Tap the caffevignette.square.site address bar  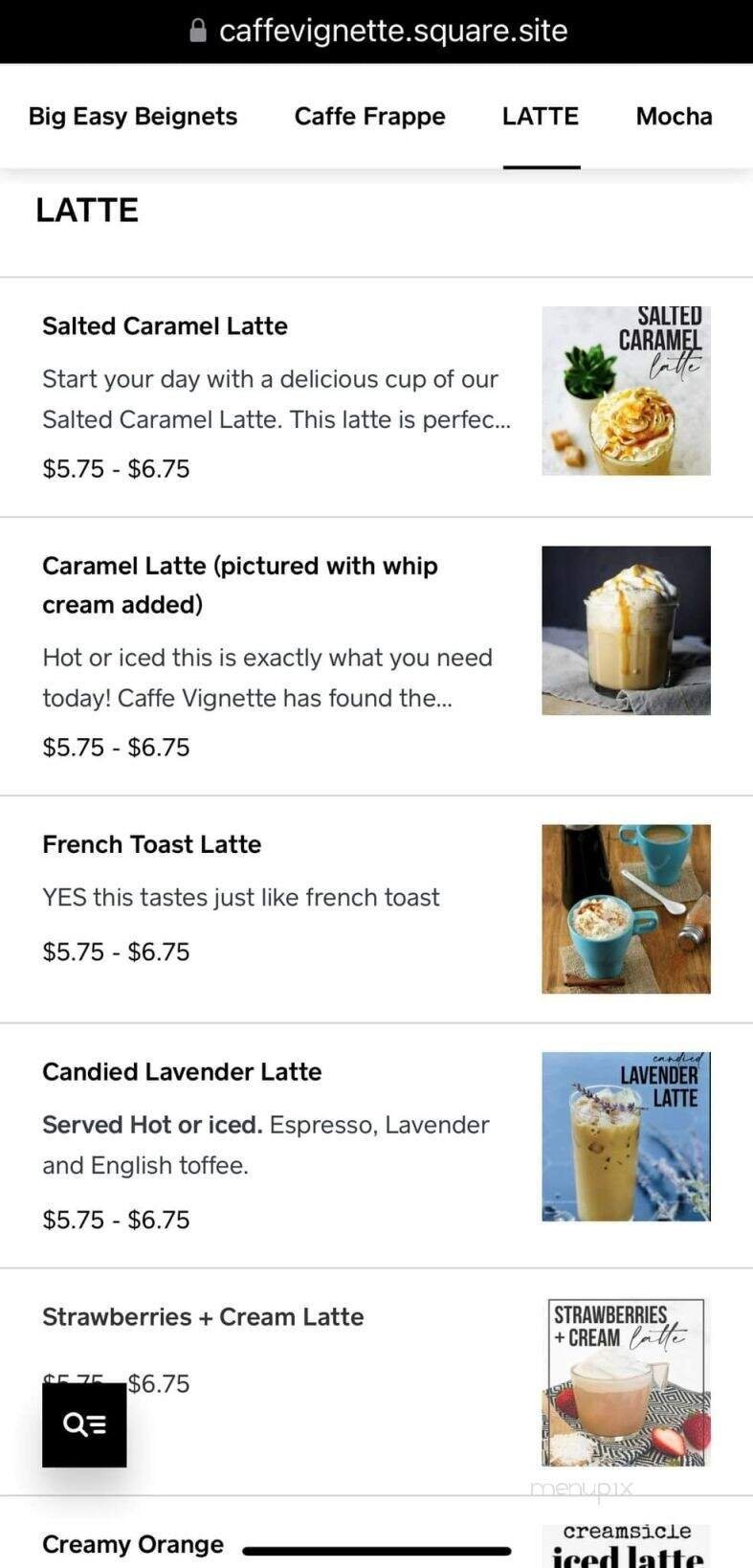pos(393,30)
